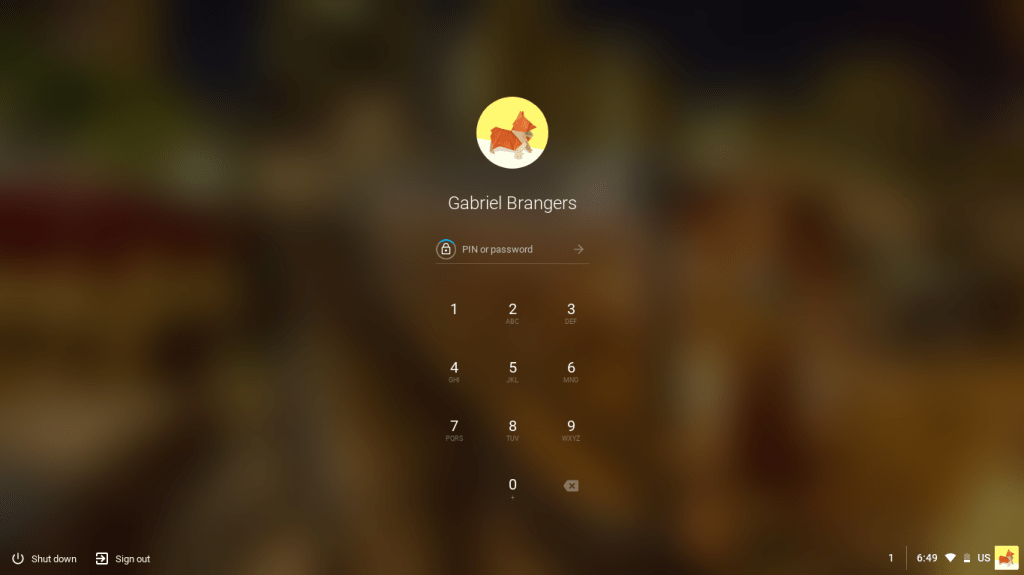Open the status tray at the clock
The height and width of the screenshot is (575, 1024).
tap(927, 557)
